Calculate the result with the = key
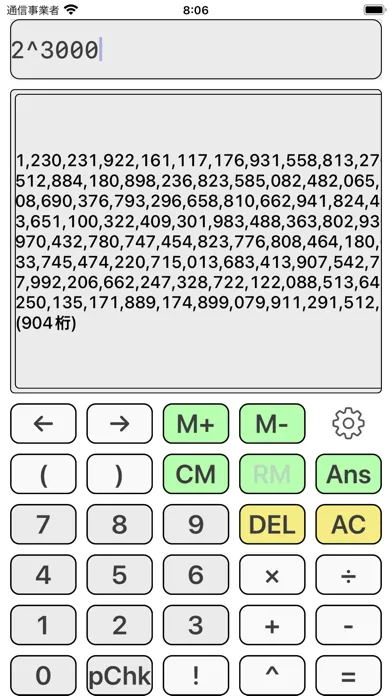392x696 pixels. 348,675
